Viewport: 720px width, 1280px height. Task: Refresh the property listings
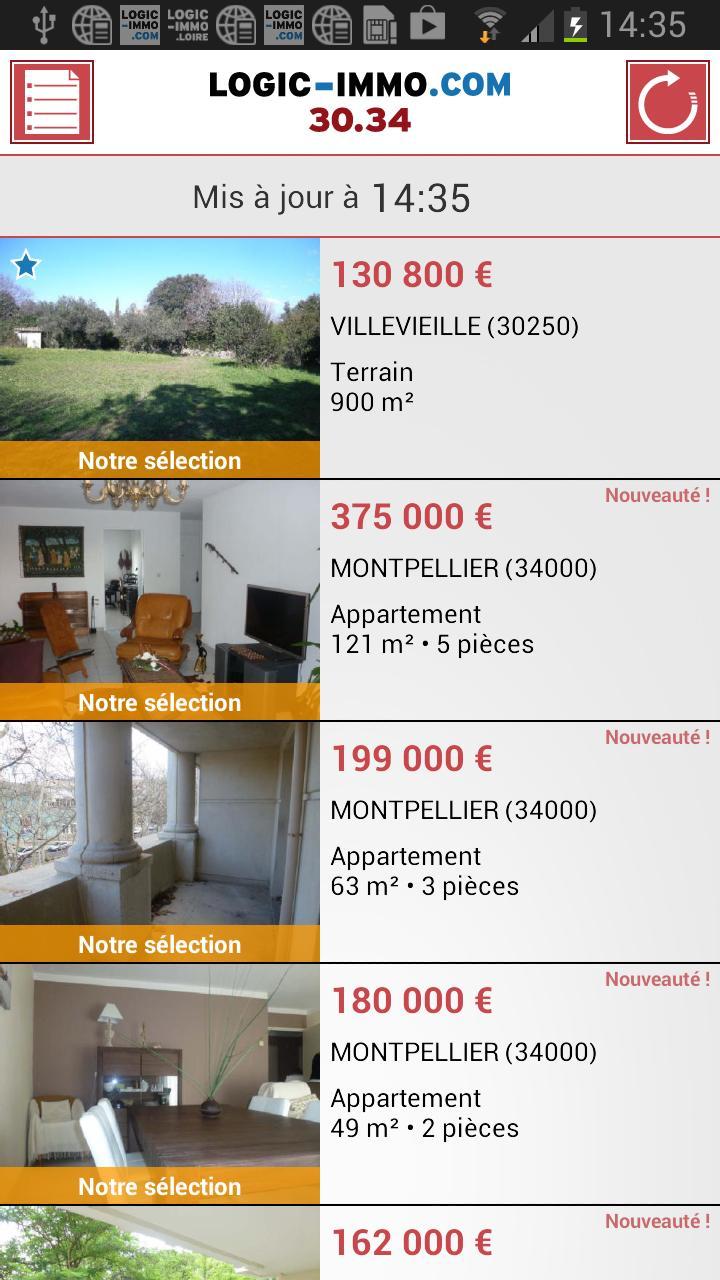tap(667, 102)
